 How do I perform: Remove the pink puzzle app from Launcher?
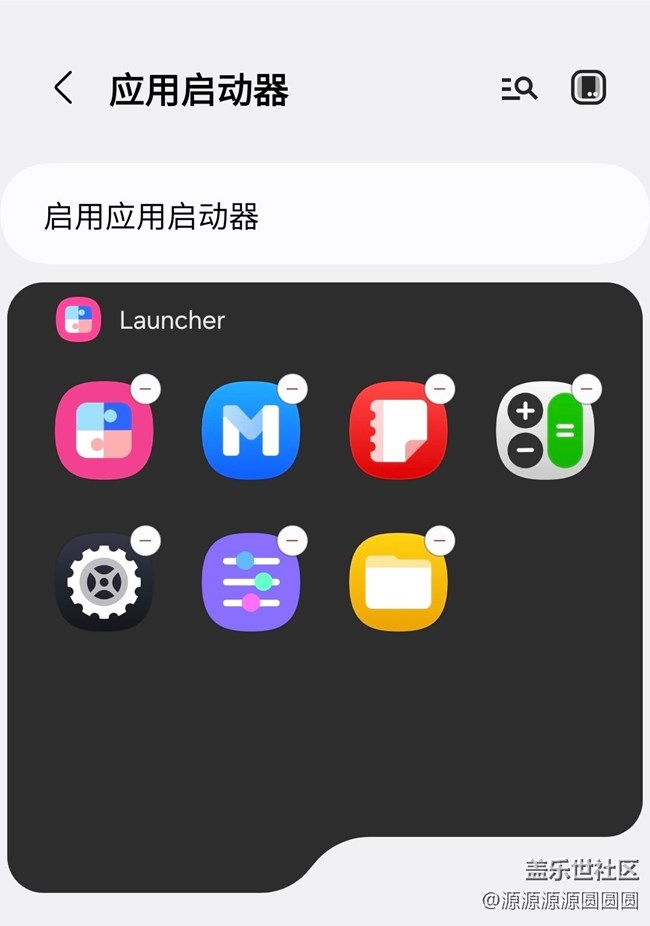click(146, 388)
